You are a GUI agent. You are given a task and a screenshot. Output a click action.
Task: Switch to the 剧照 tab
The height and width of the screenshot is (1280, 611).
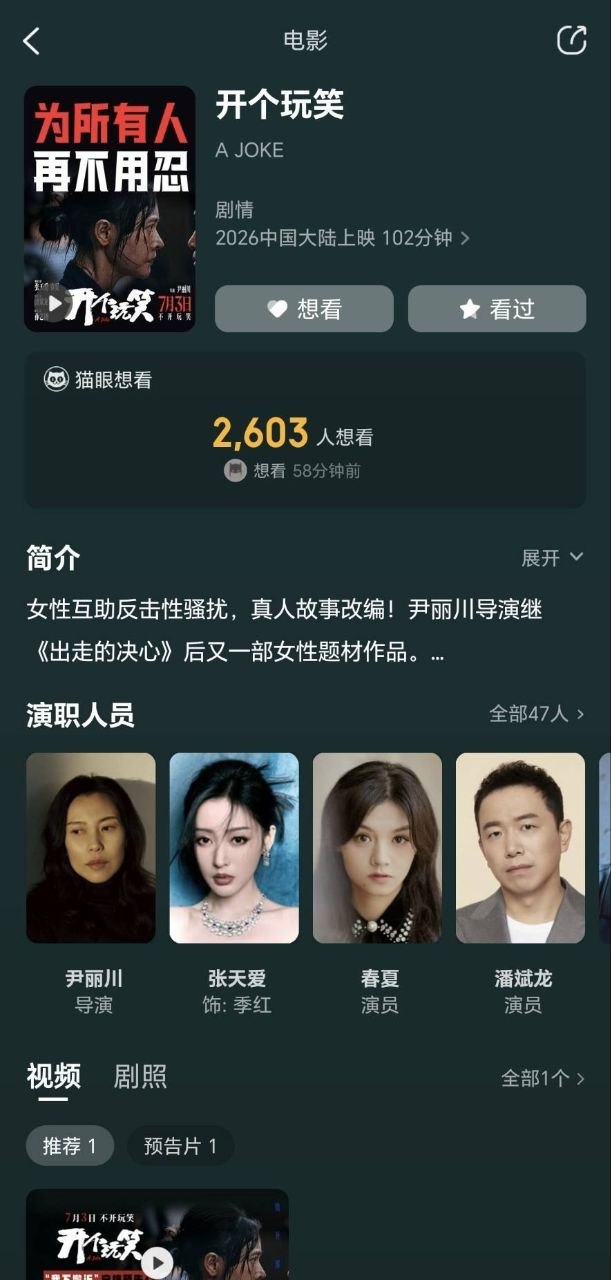click(x=140, y=1076)
